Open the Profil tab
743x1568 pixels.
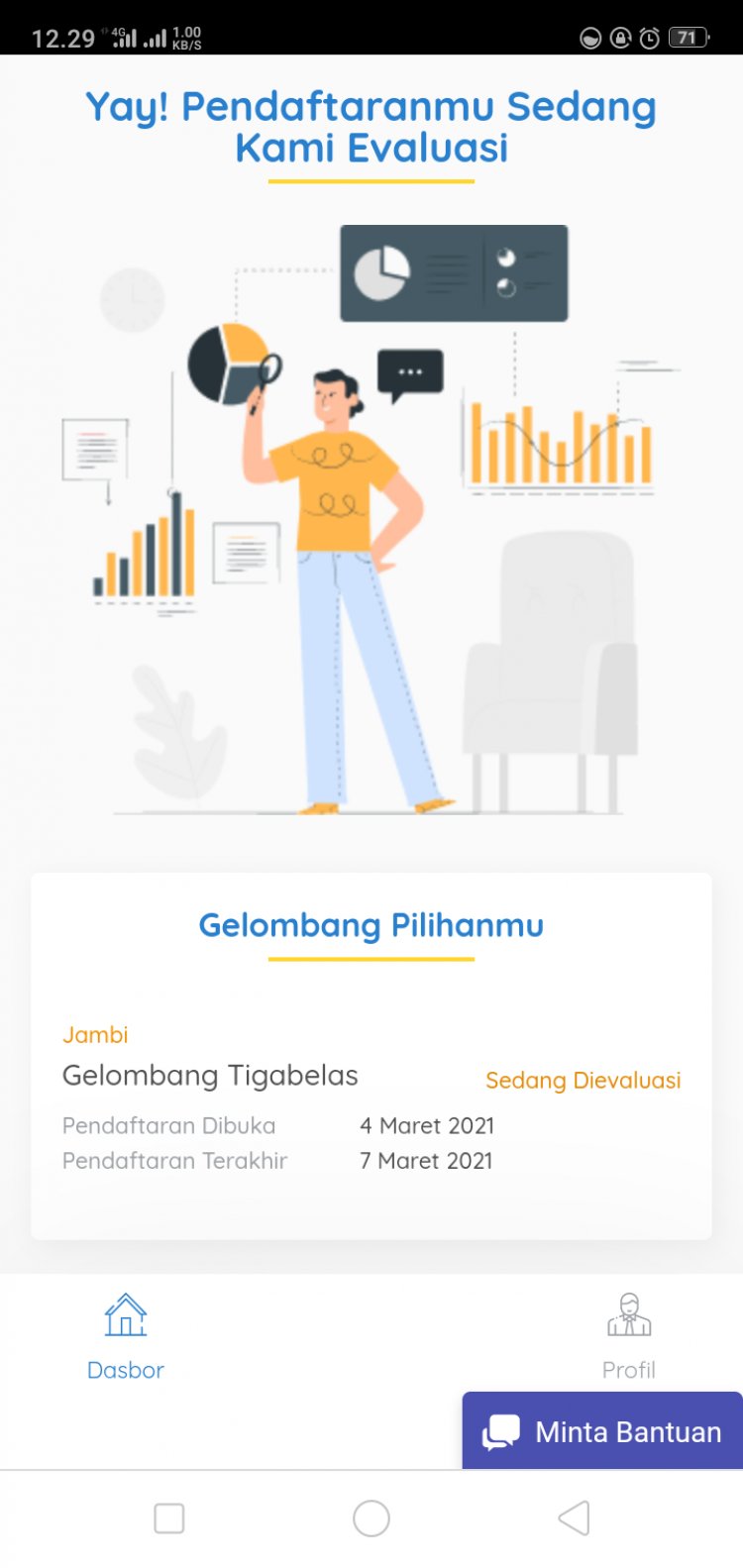629,1333
